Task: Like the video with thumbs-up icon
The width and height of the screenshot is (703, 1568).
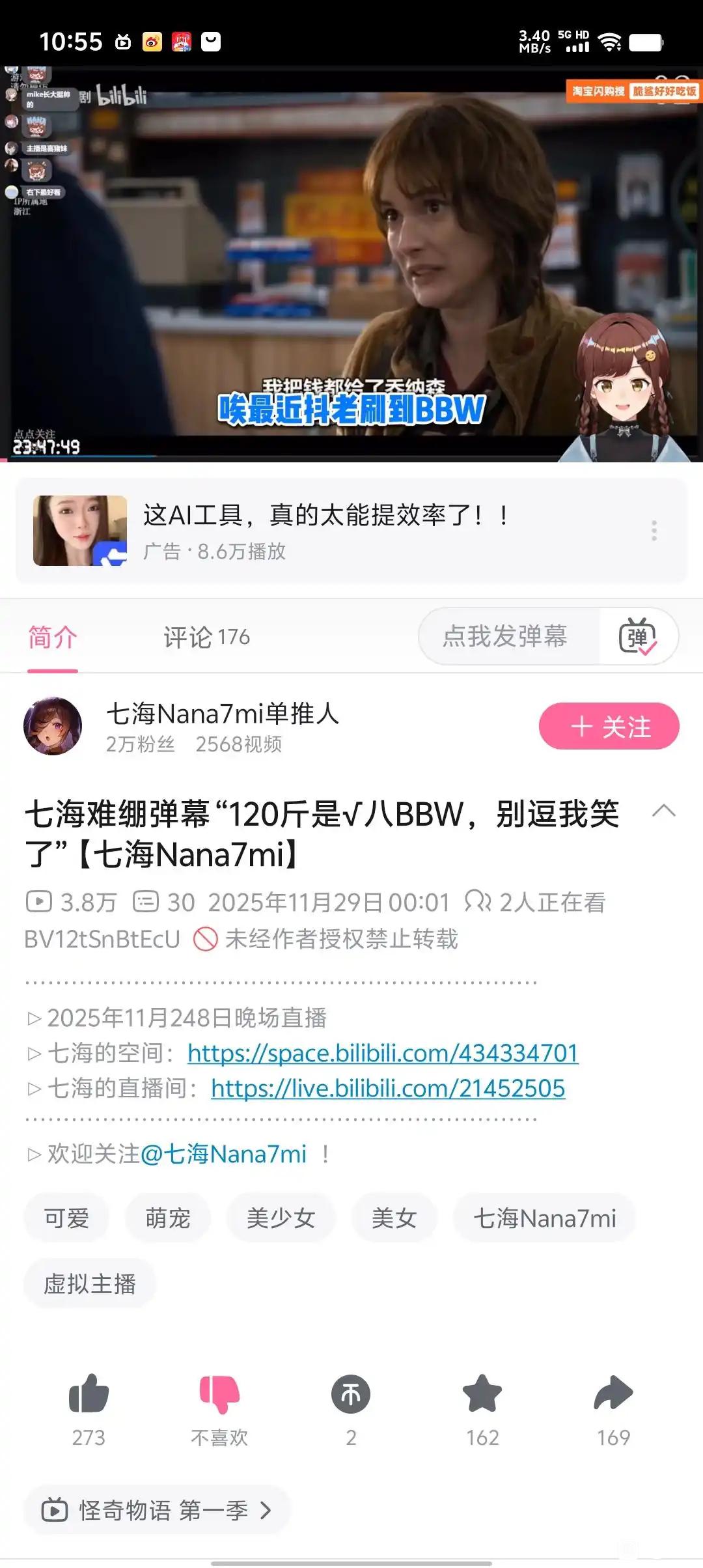Action: 89,1394
